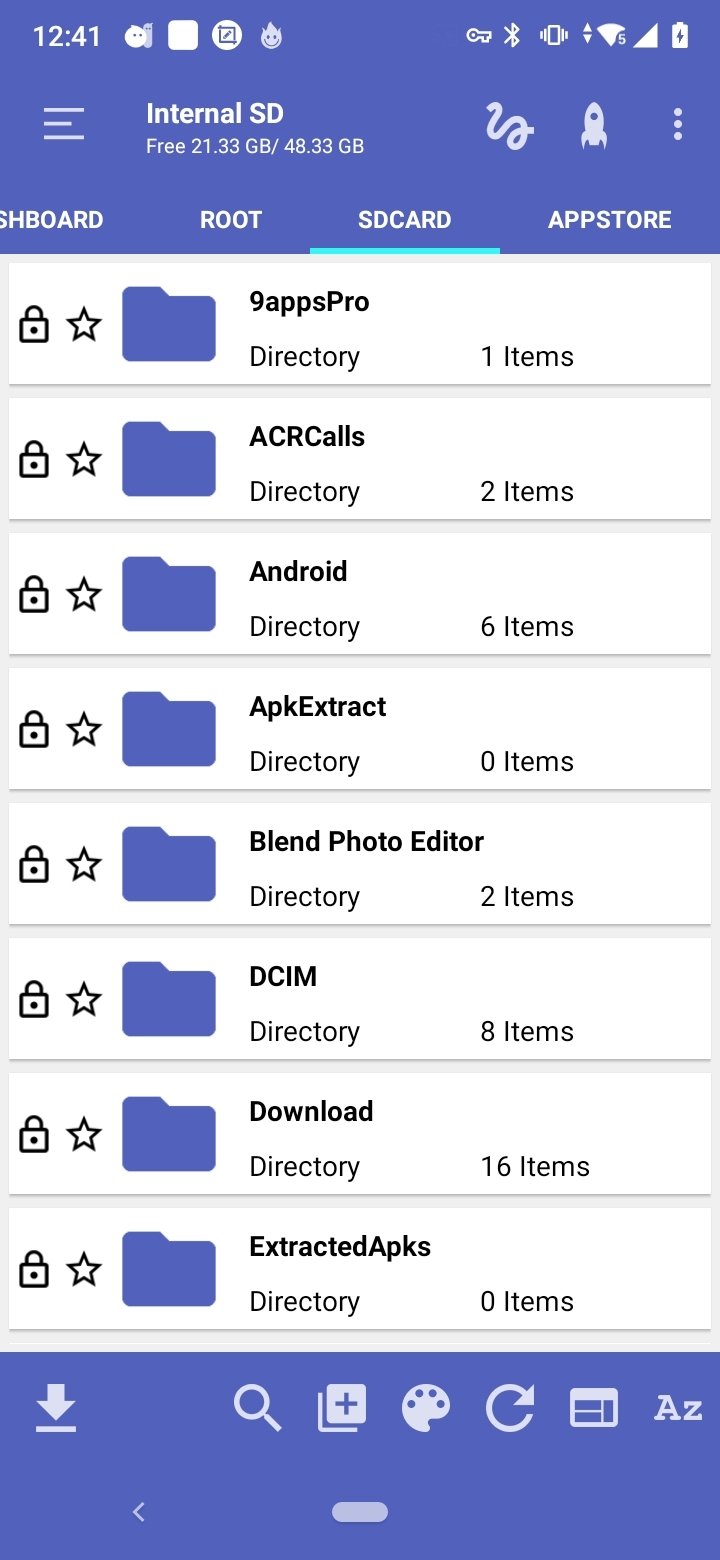The image size is (720, 1560).
Task: Sort files with the Az icon
Action: [x=678, y=1408]
